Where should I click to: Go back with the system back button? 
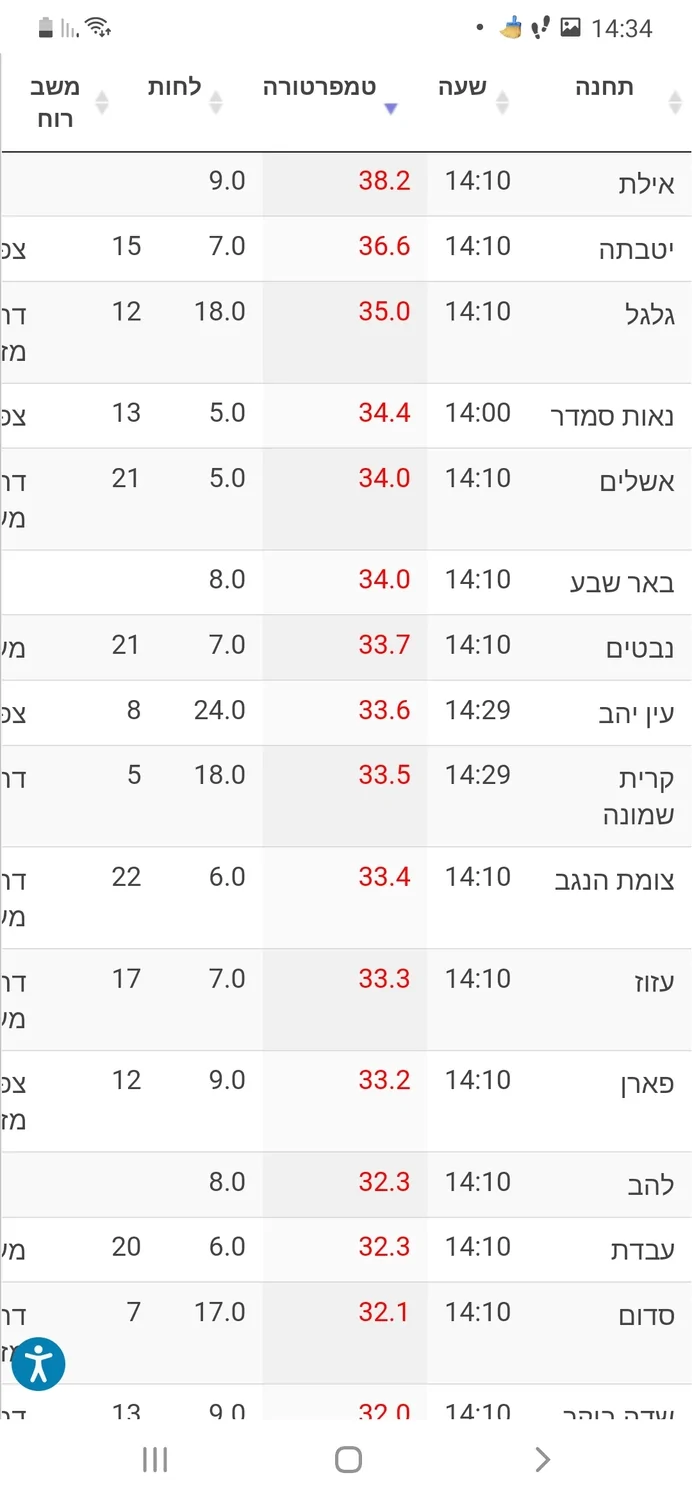543,1460
